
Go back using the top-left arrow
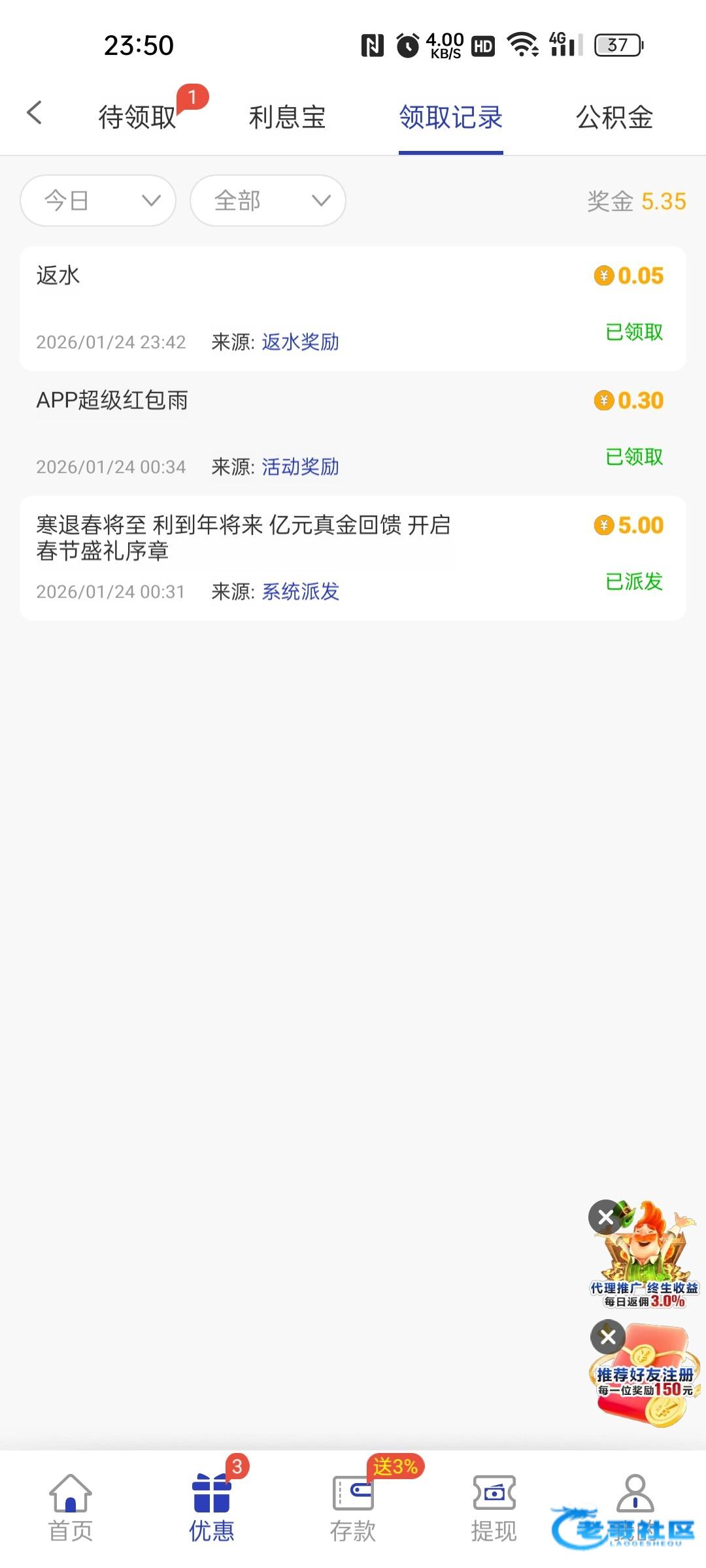pyautogui.click(x=35, y=113)
